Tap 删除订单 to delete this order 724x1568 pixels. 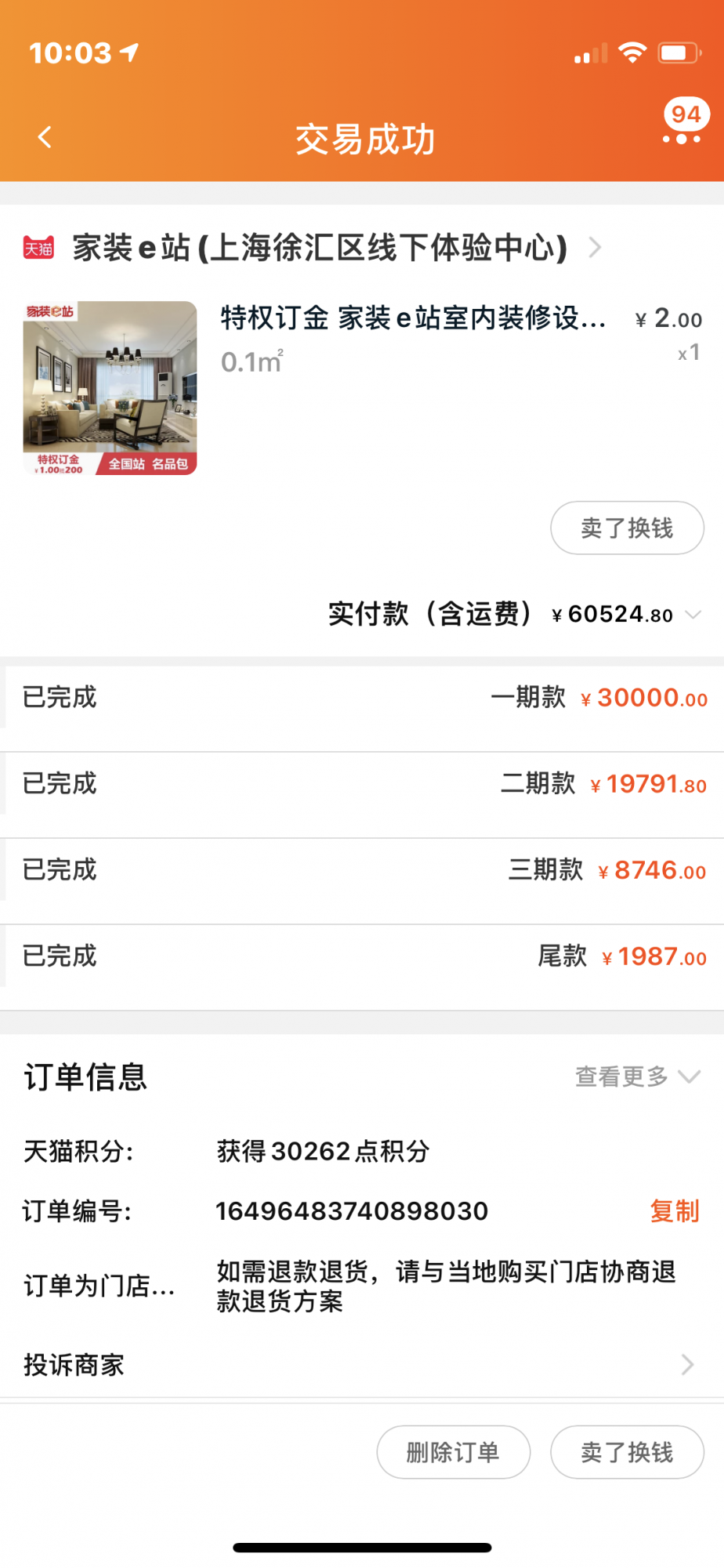pyautogui.click(x=453, y=1452)
